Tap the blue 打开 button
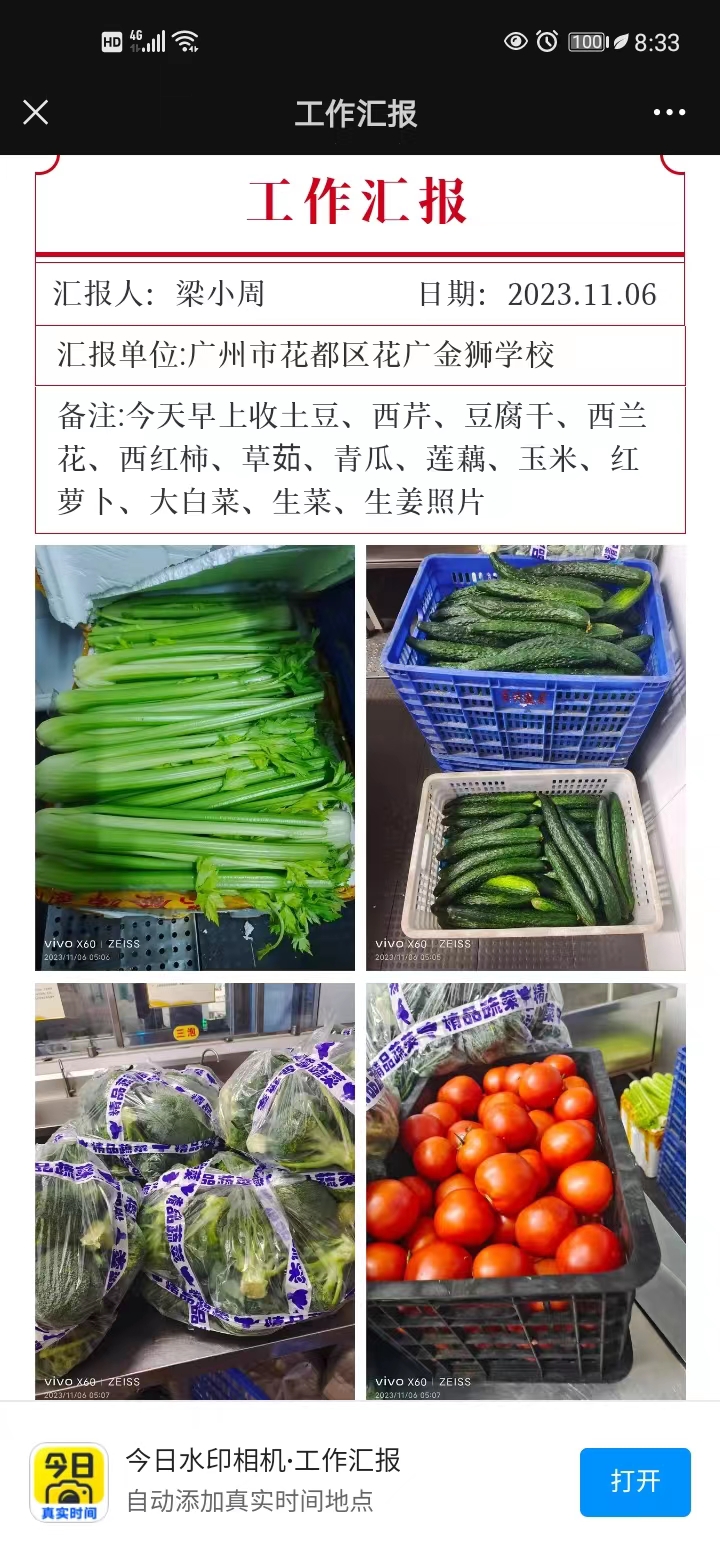The width and height of the screenshot is (720, 1560). point(635,1481)
